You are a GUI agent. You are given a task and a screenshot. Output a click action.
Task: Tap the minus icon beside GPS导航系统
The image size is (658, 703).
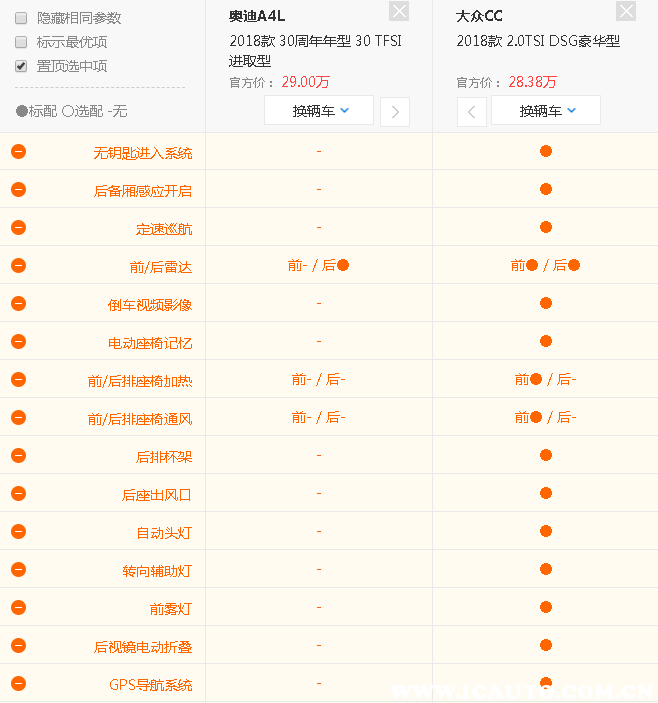[18, 684]
